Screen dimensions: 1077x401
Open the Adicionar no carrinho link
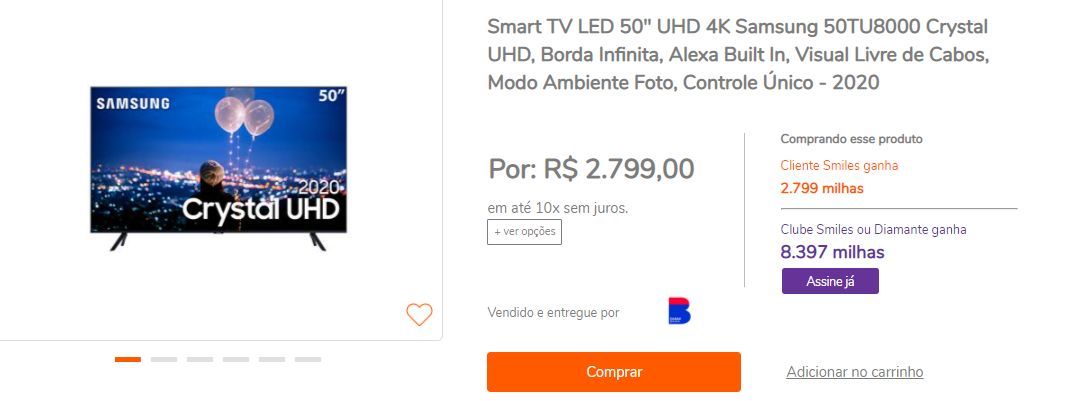(x=854, y=372)
